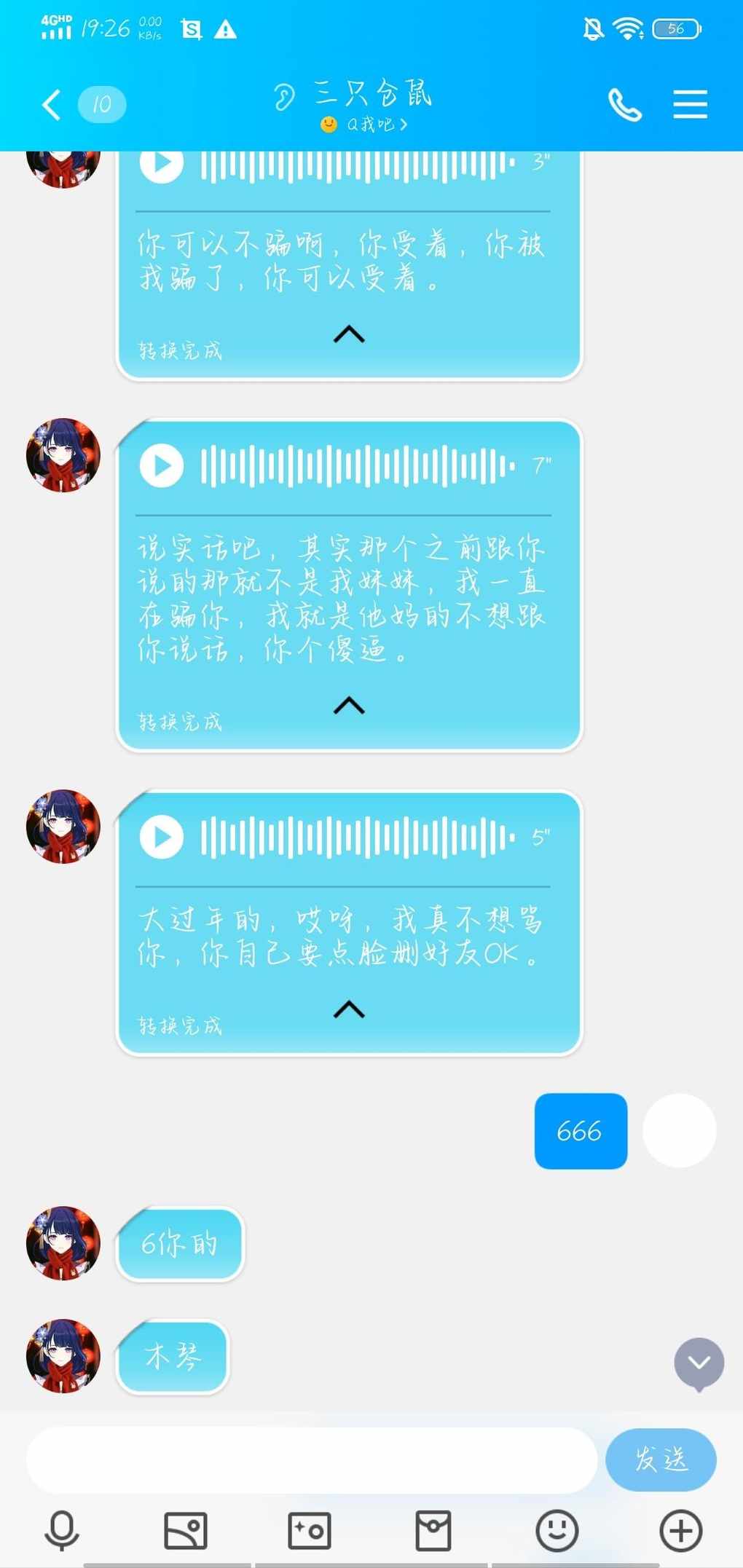Focus the message input field

pyautogui.click(x=312, y=1459)
